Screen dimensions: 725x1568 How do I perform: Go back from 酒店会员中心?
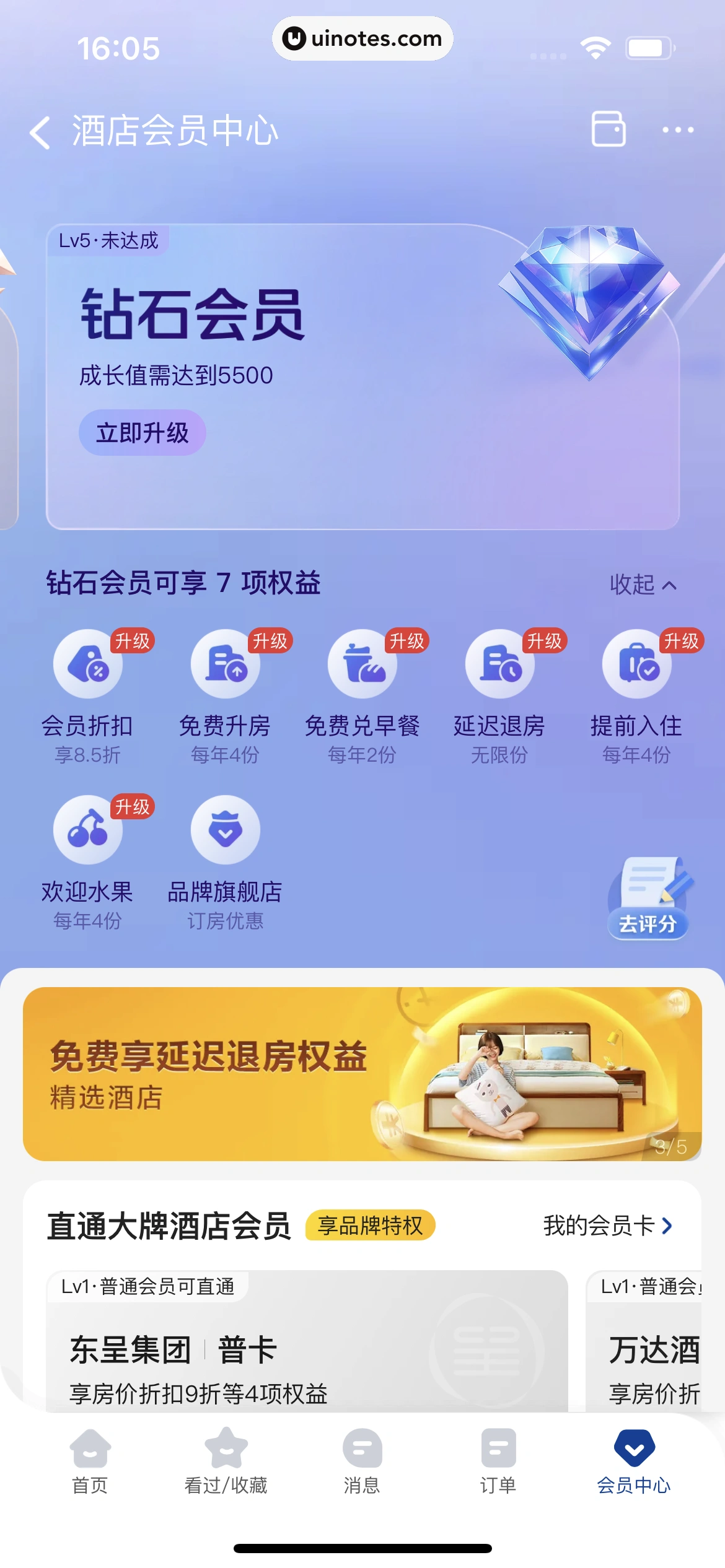tap(41, 132)
